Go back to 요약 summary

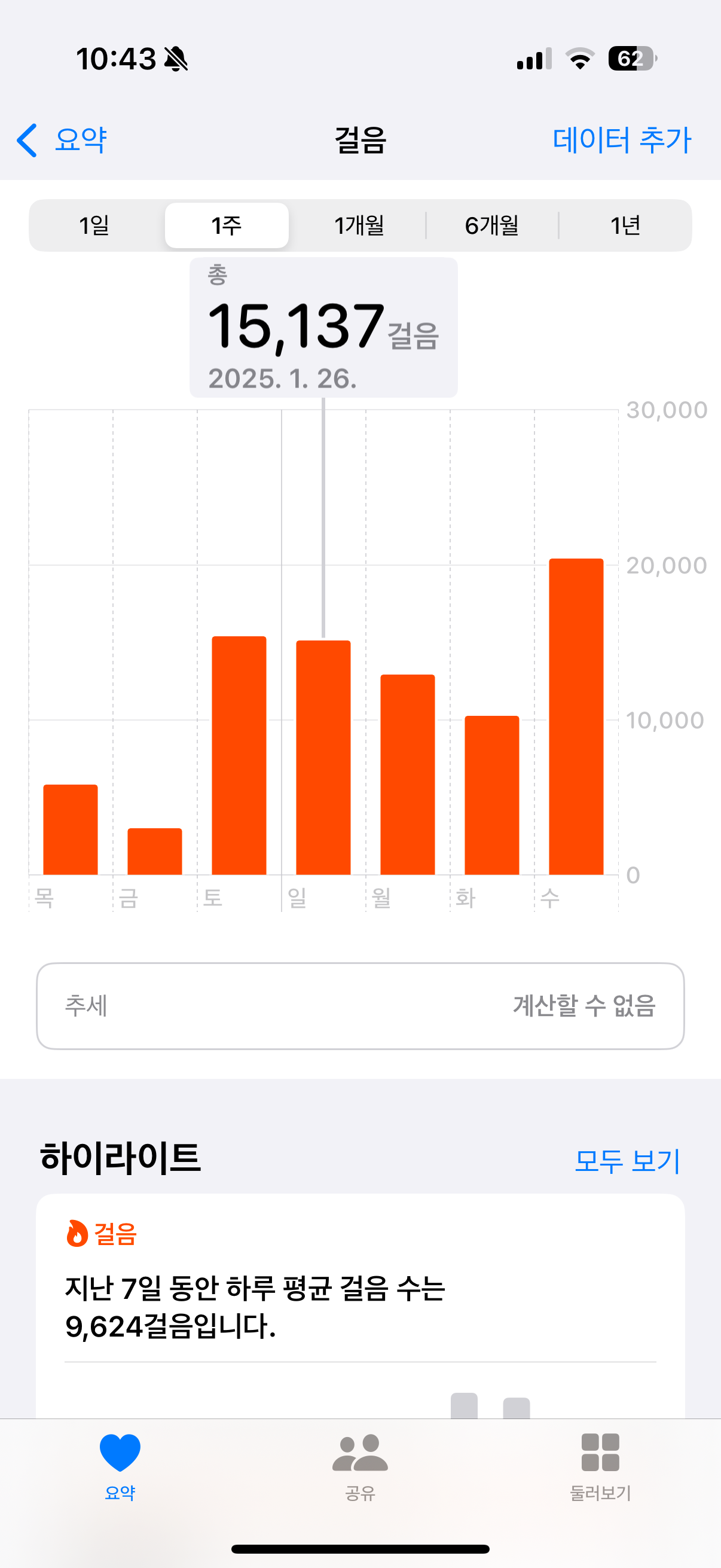click(x=62, y=140)
